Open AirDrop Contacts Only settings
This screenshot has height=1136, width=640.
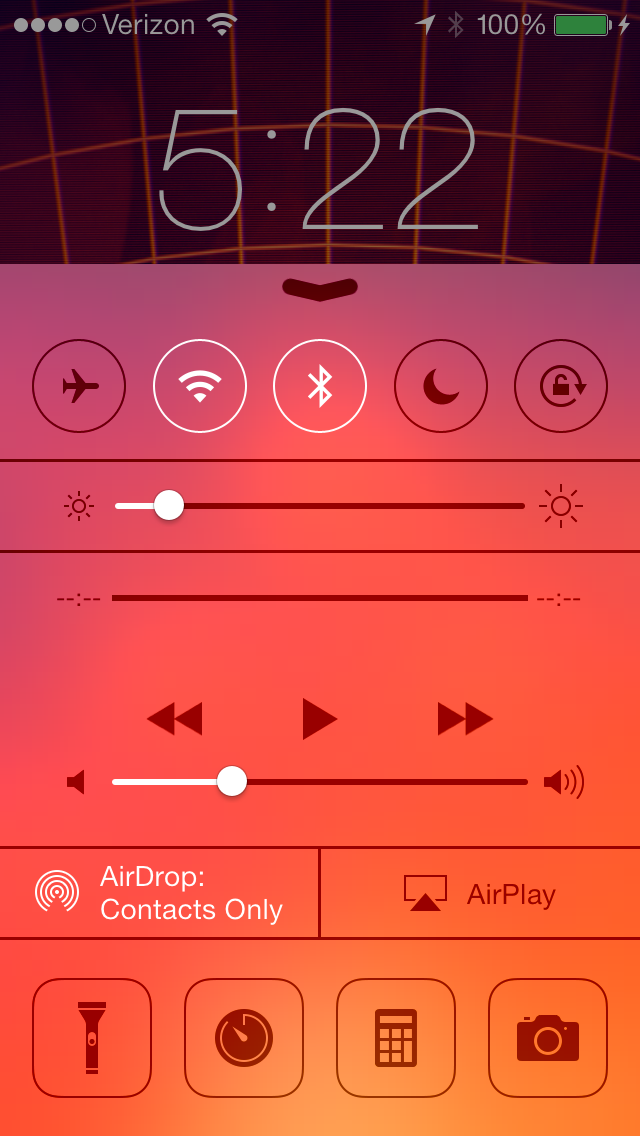tap(159, 893)
